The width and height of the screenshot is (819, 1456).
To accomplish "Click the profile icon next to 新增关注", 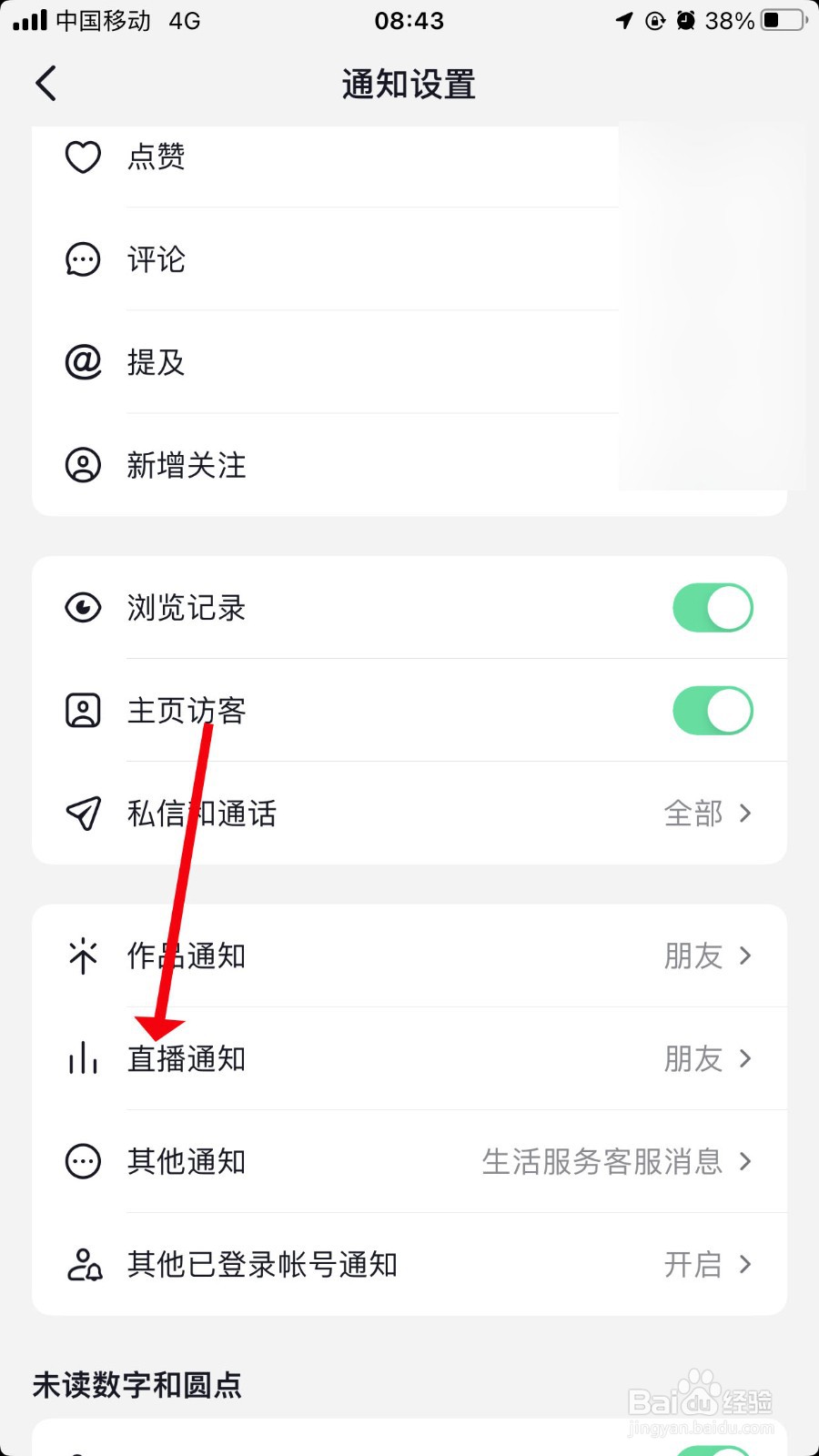I will pyautogui.click(x=82, y=465).
